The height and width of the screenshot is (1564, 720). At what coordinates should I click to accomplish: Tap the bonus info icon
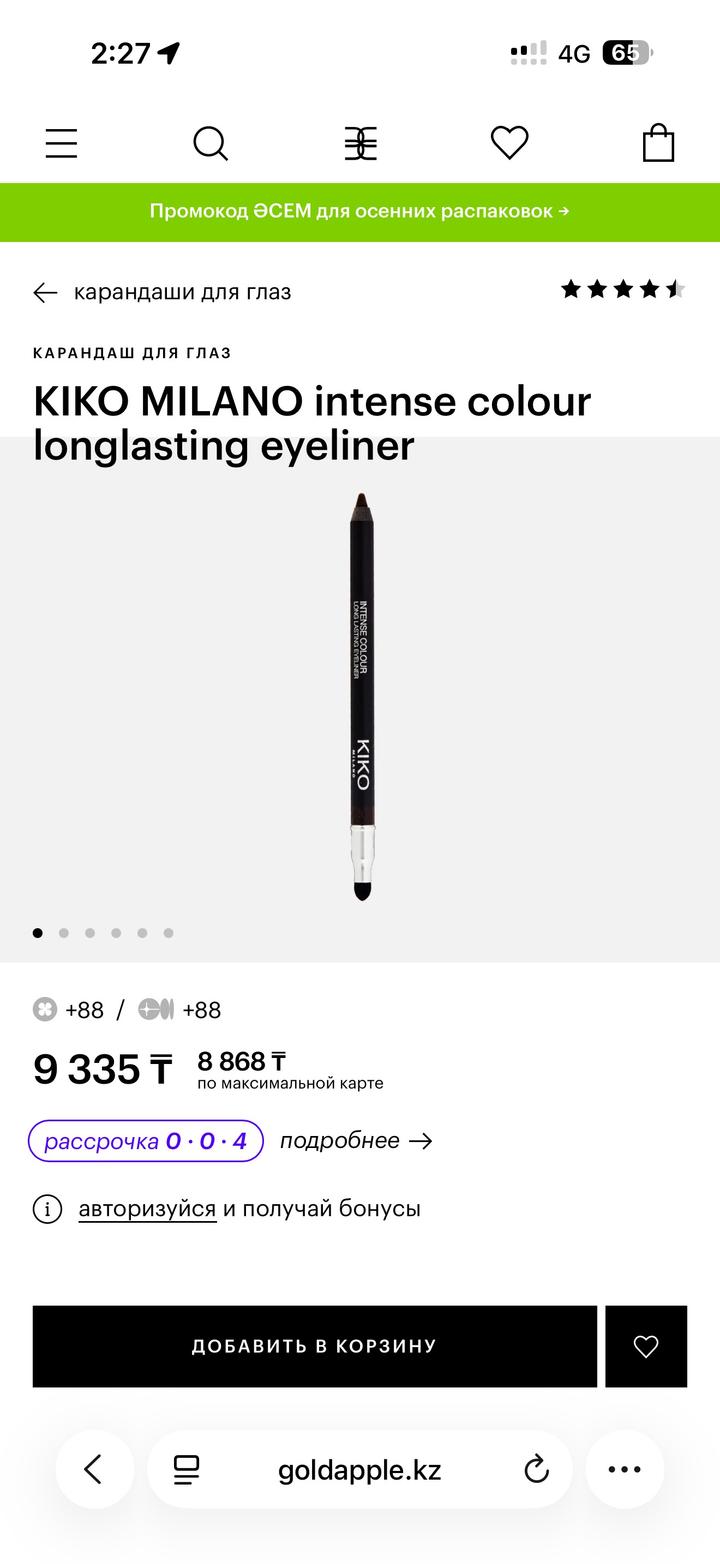point(47,1209)
